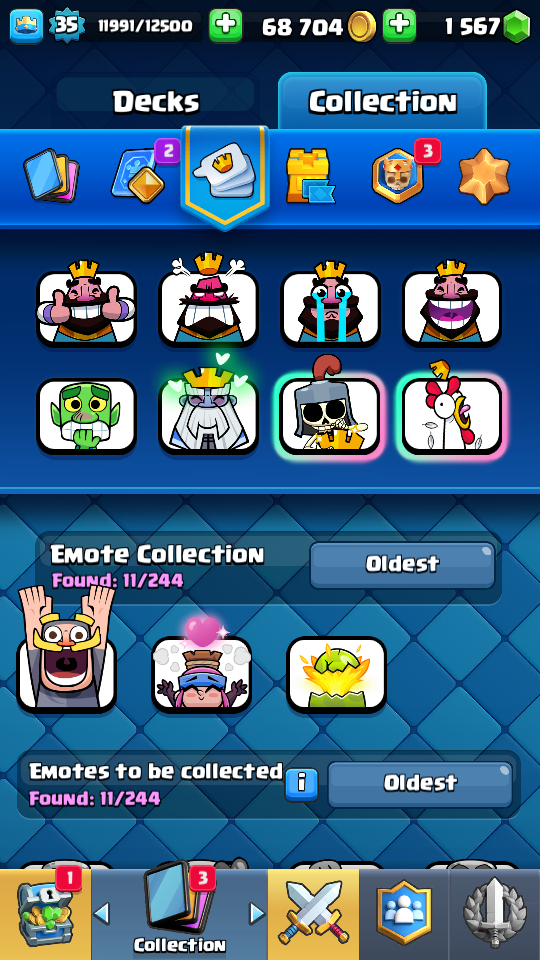Change Emotes to be collected sorting
Image resolution: width=540 pixels, height=960 pixels.
point(420,783)
